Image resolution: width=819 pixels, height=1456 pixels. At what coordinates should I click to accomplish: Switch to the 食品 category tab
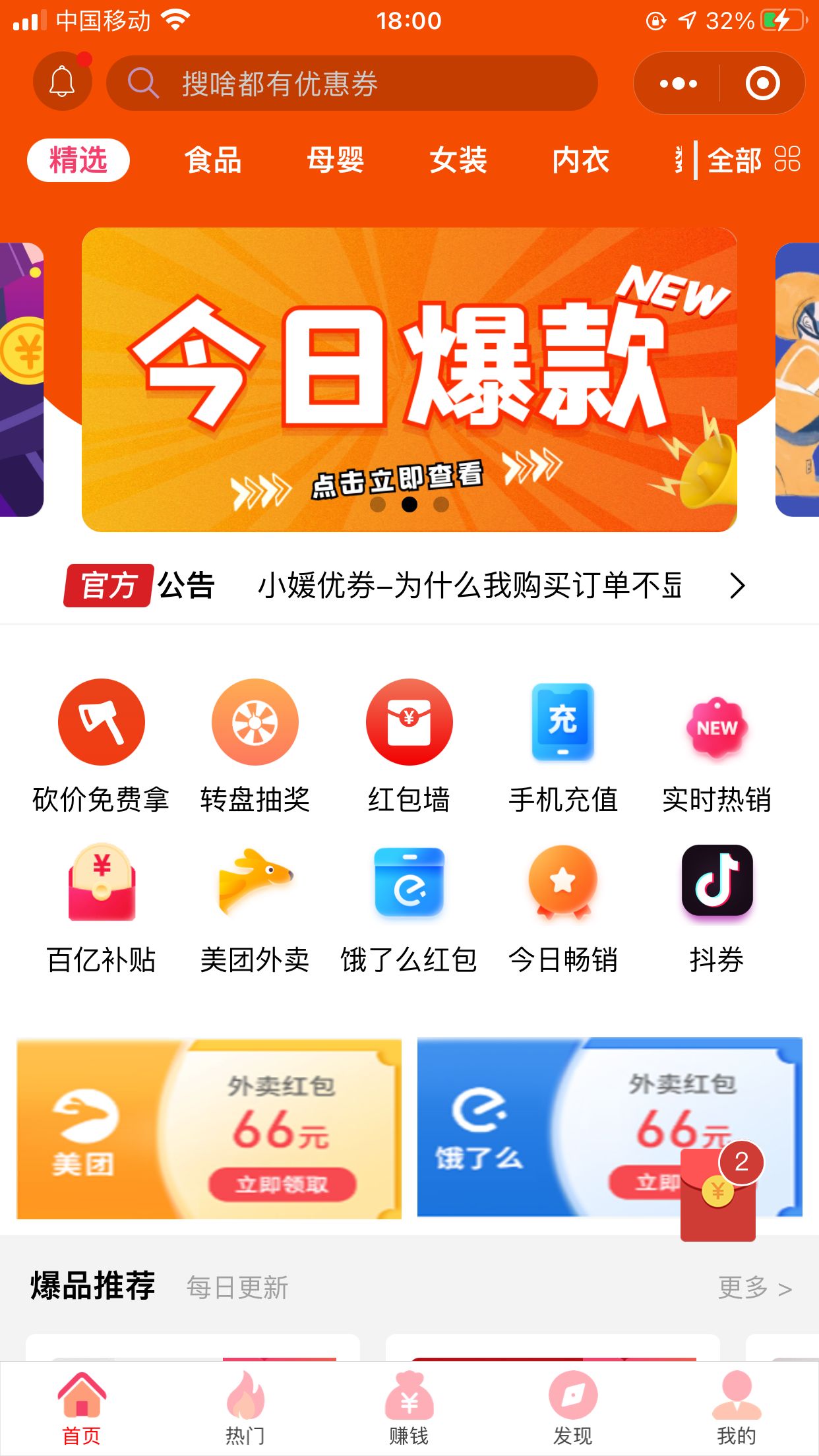click(x=212, y=160)
